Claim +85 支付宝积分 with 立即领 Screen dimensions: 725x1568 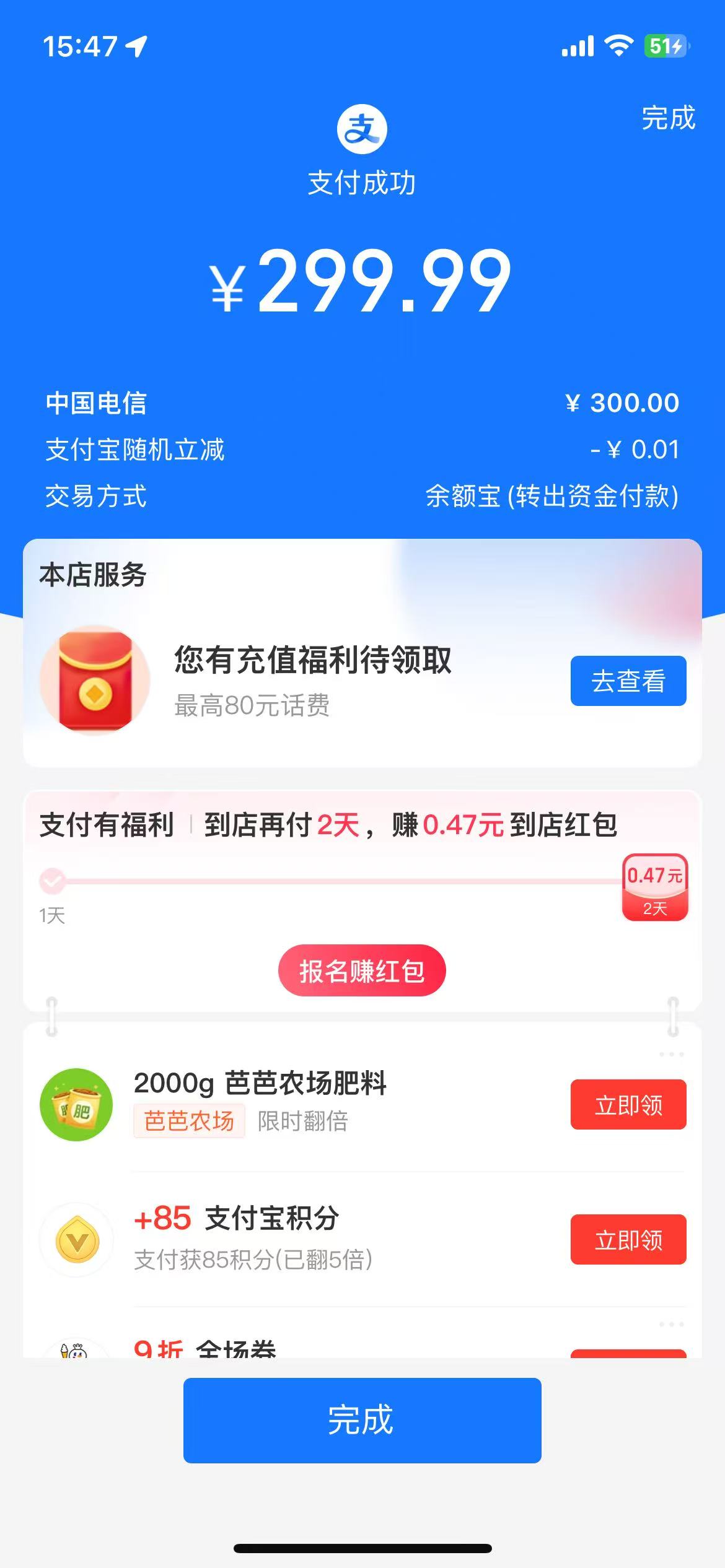[x=628, y=1239]
